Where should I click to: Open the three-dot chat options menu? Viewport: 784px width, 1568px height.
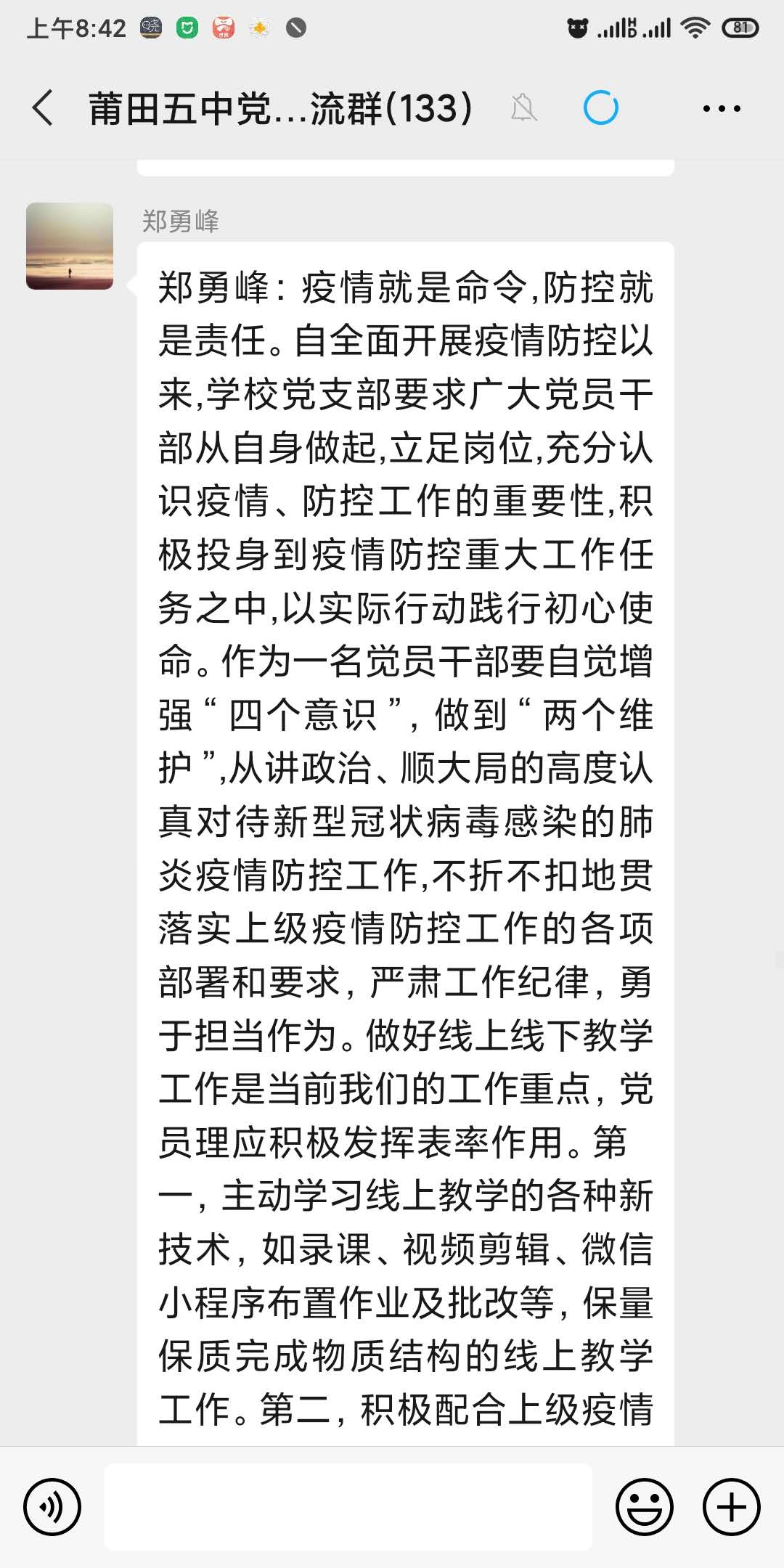coord(722,109)
